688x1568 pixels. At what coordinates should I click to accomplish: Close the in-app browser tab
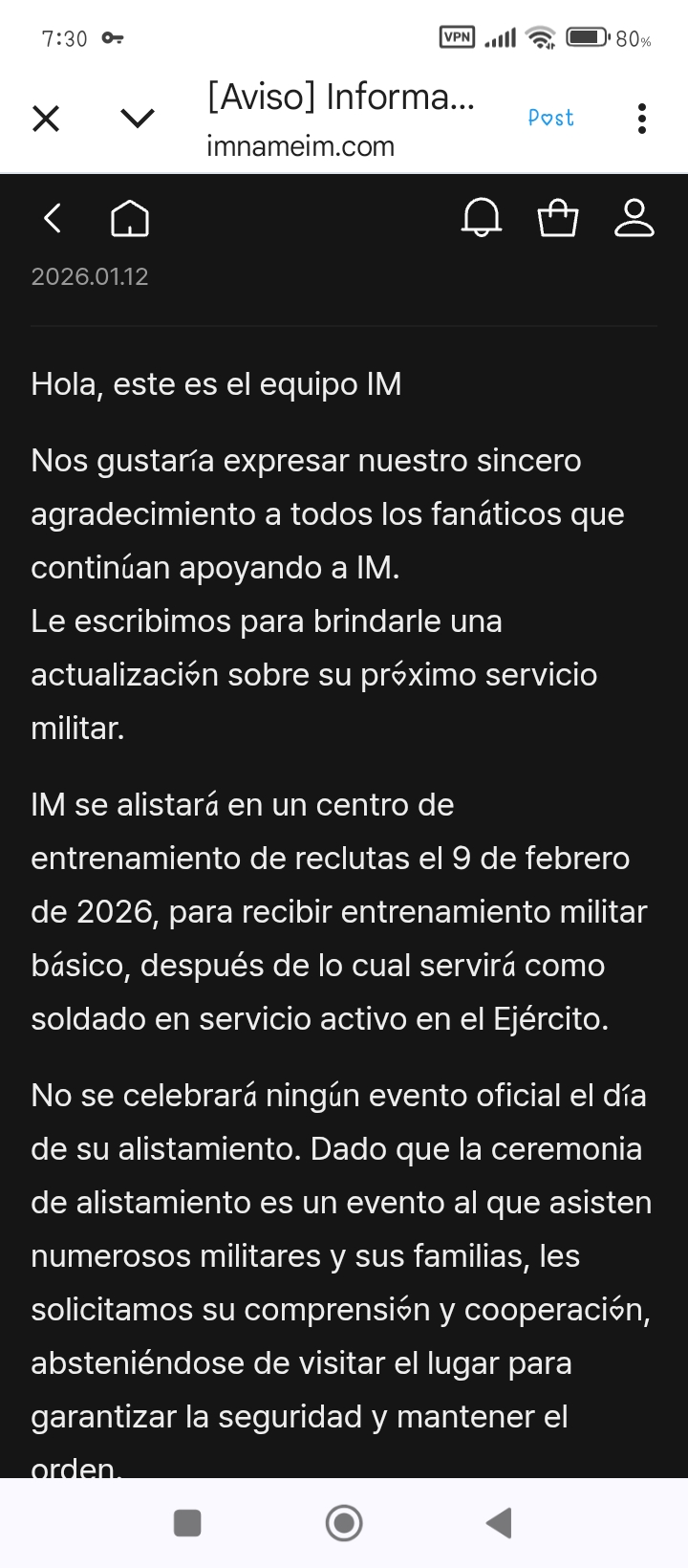(46, 119)
